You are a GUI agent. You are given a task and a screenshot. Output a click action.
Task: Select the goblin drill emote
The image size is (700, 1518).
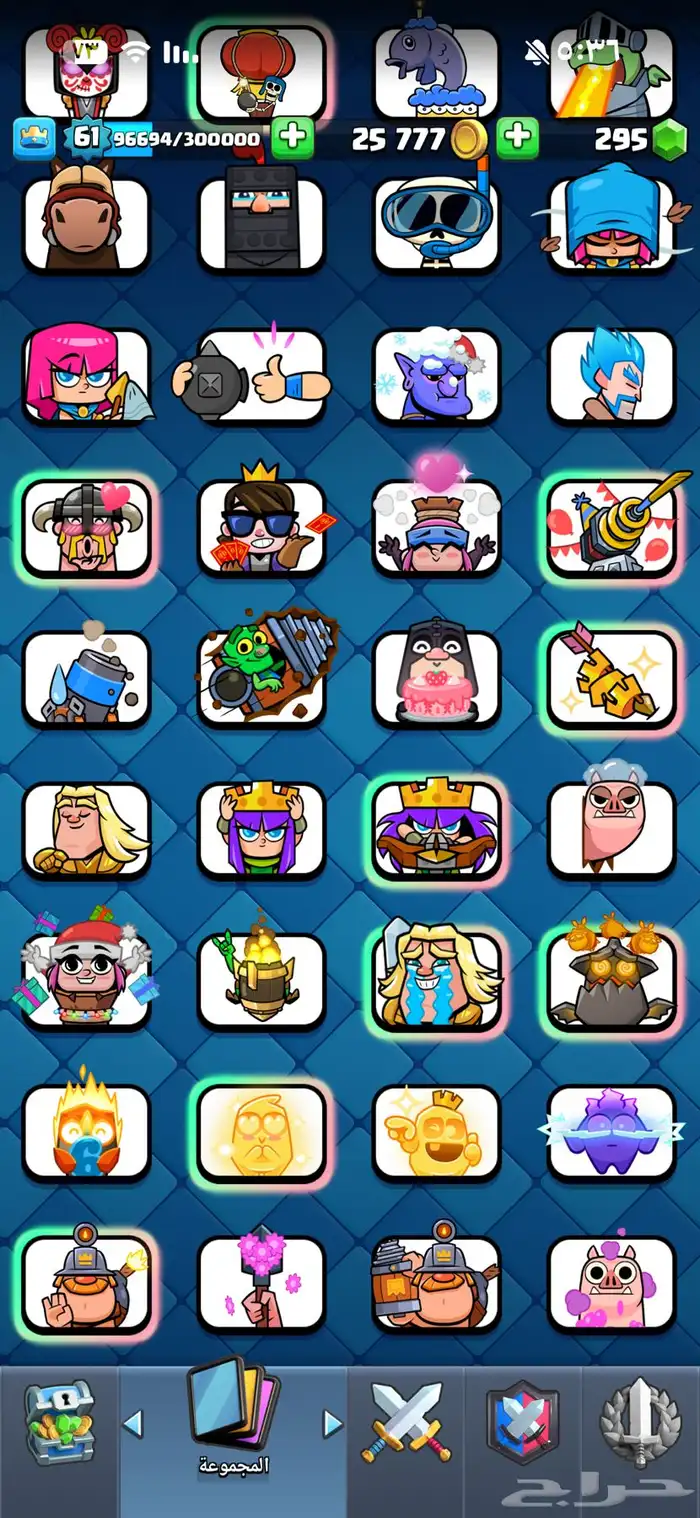[262, 679]
